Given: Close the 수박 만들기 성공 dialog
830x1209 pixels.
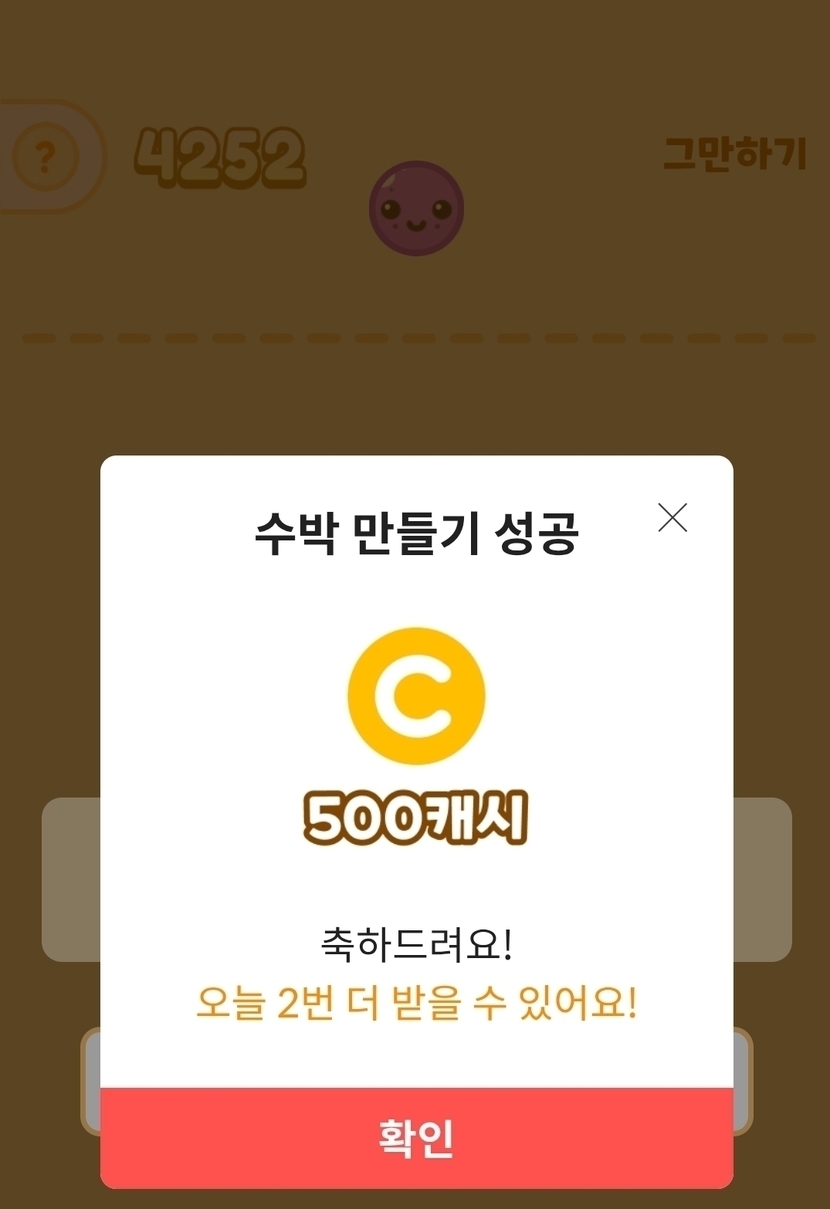Looking at the screenshot, I should [673, 517].
